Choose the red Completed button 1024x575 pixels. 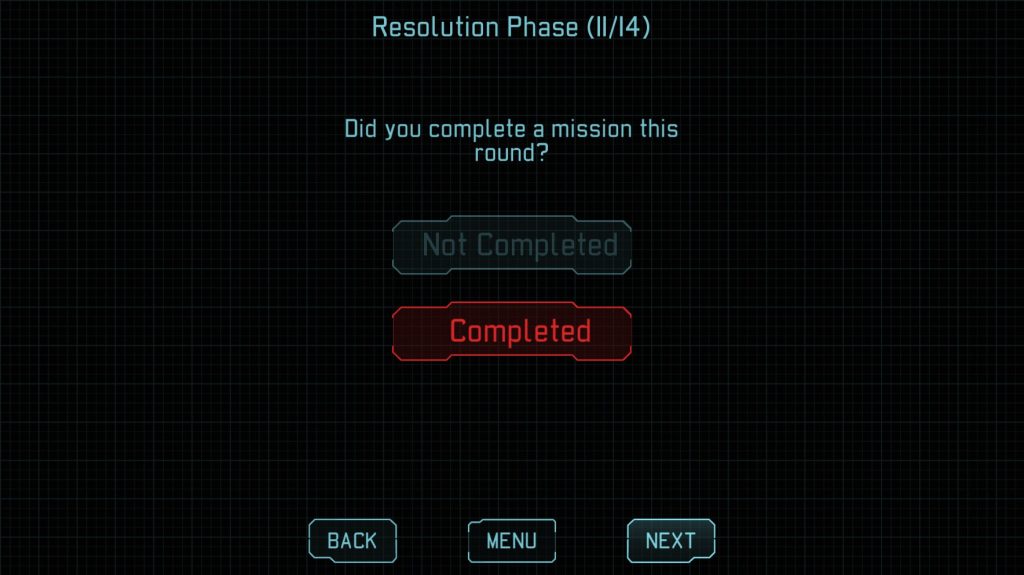click(511, 331)
